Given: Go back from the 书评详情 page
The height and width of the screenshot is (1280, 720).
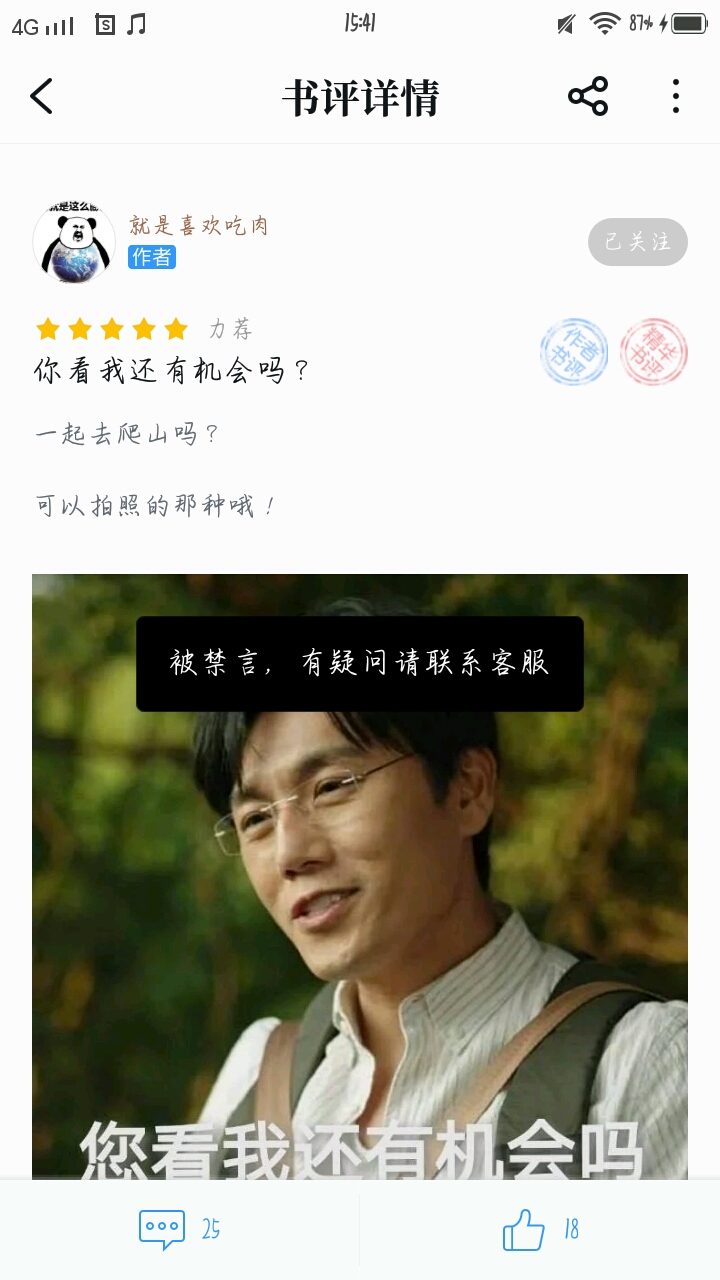Looking at the screenshot, I should pos(41,97).
